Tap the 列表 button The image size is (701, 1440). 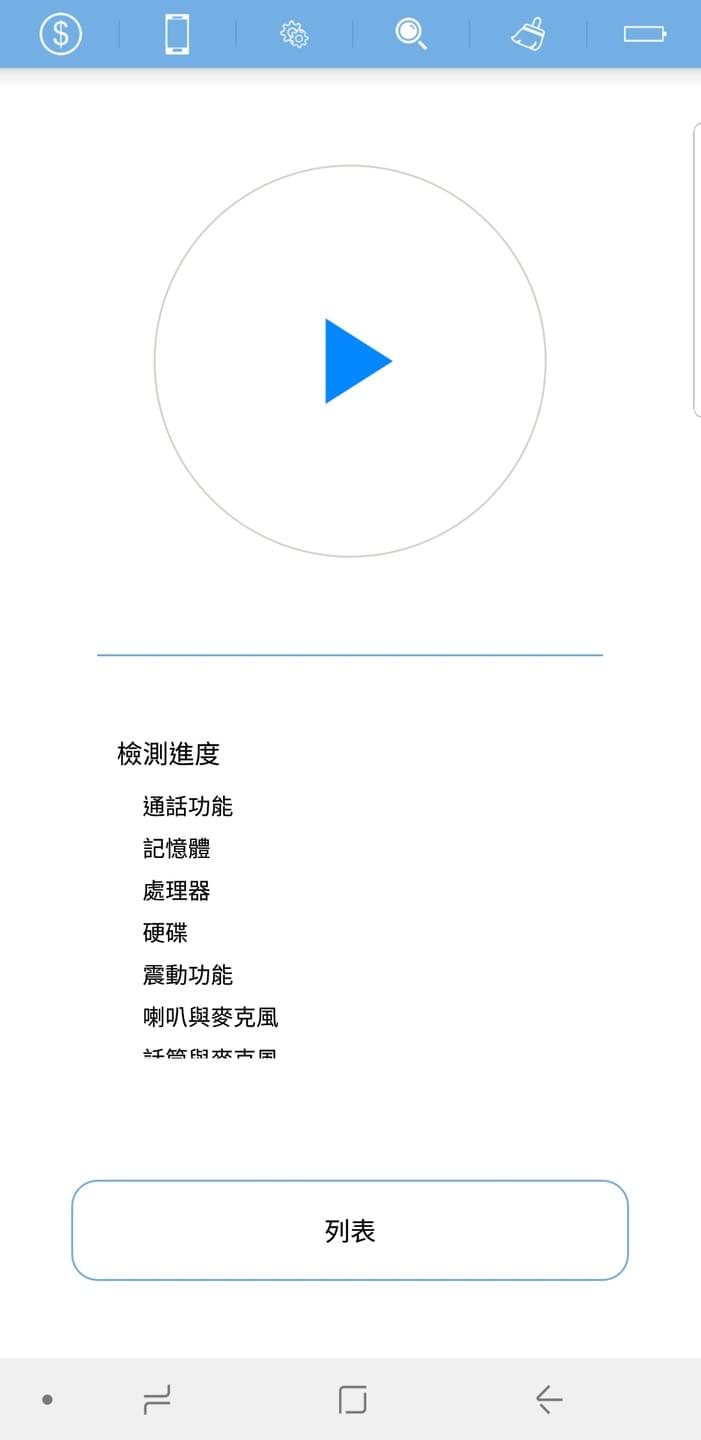click(x=350, y=1230)
